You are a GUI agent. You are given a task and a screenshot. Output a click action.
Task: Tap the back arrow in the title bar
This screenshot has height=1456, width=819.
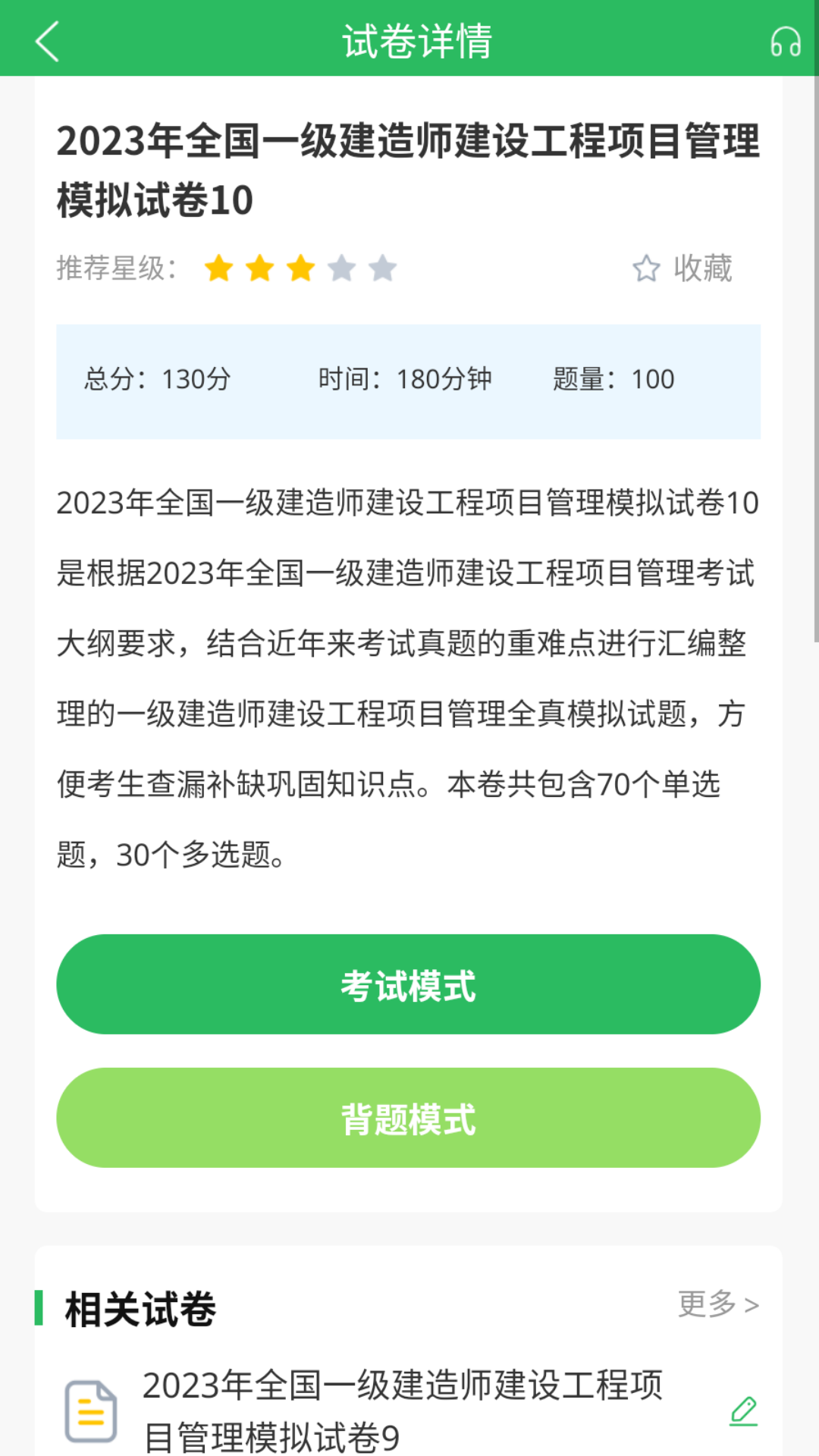[48, 42]
